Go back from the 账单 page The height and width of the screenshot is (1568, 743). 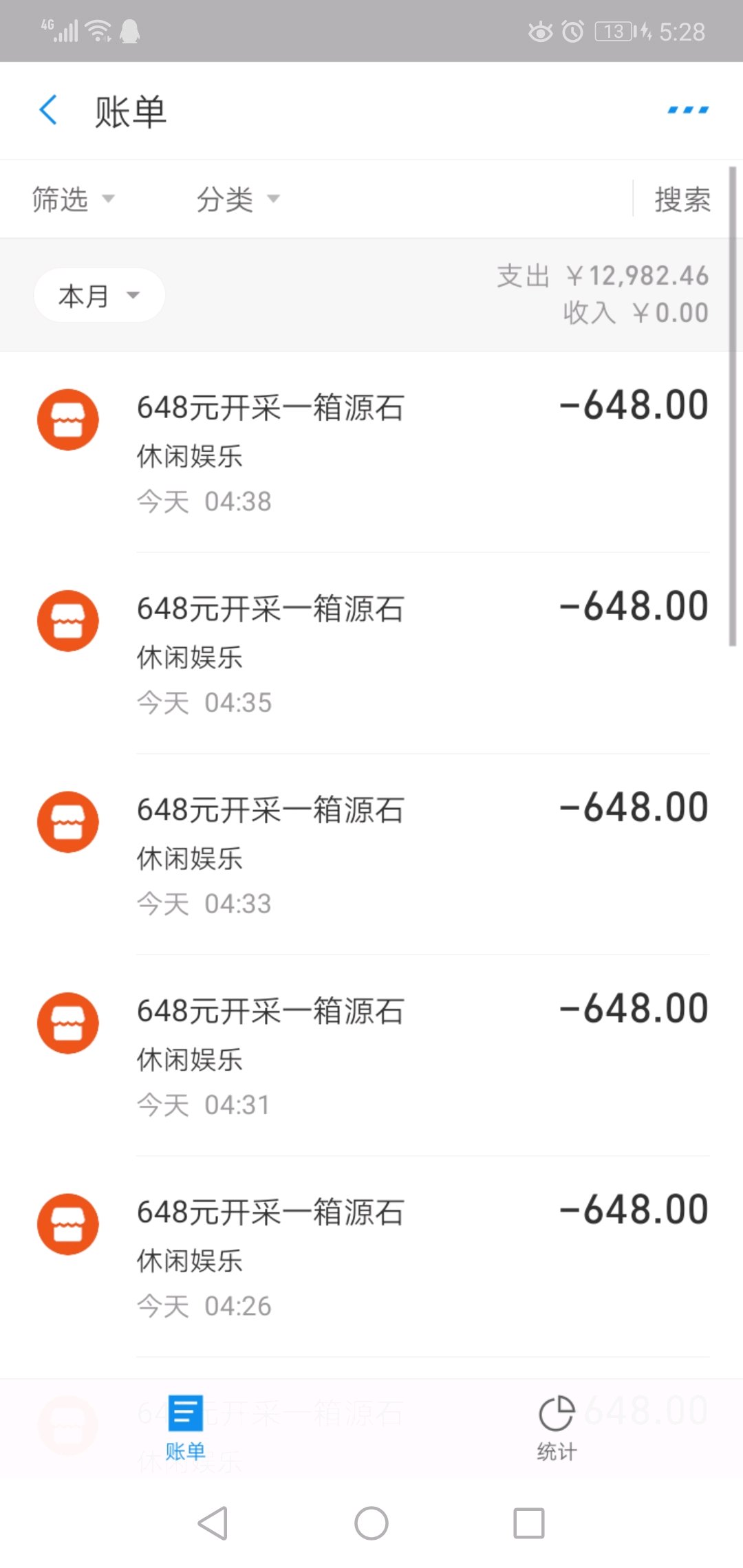[48, 110]
